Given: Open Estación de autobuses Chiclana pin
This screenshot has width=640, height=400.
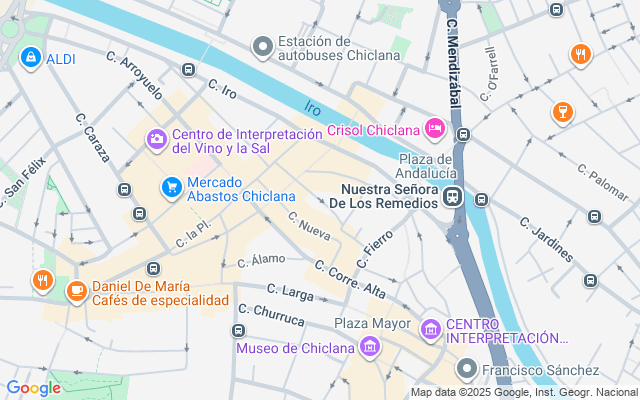Looking at the screenshot, I should (x=263, y=47).
